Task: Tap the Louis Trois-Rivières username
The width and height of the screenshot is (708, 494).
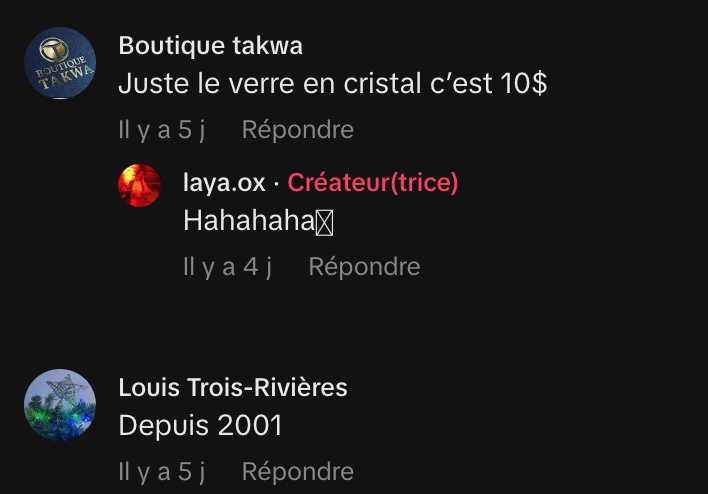Action: pos(232,387)
